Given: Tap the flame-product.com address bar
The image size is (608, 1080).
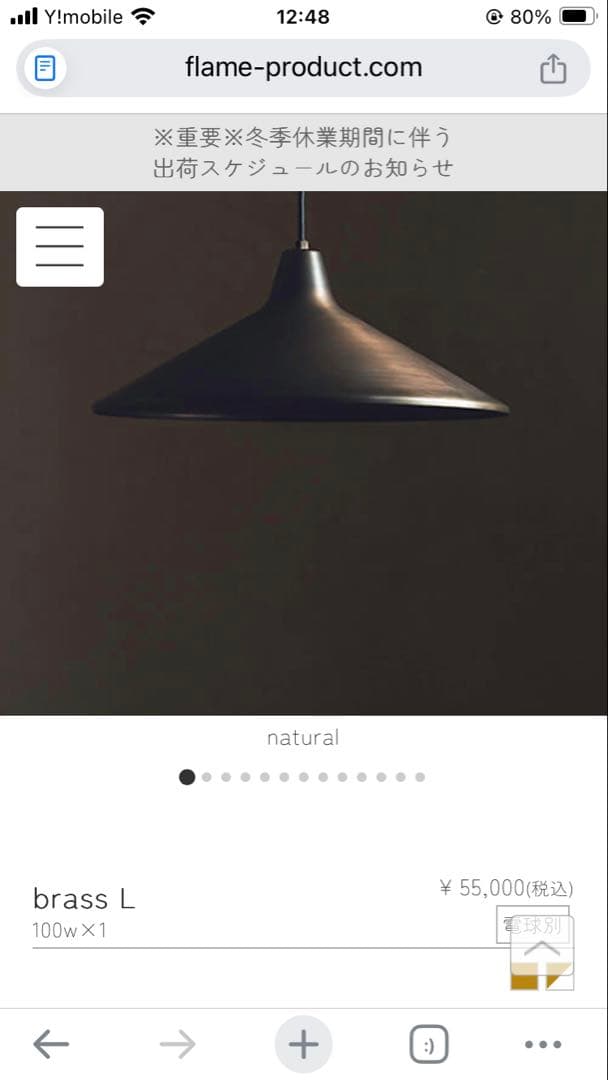Looking at the screenshot, I should [303, 68].
